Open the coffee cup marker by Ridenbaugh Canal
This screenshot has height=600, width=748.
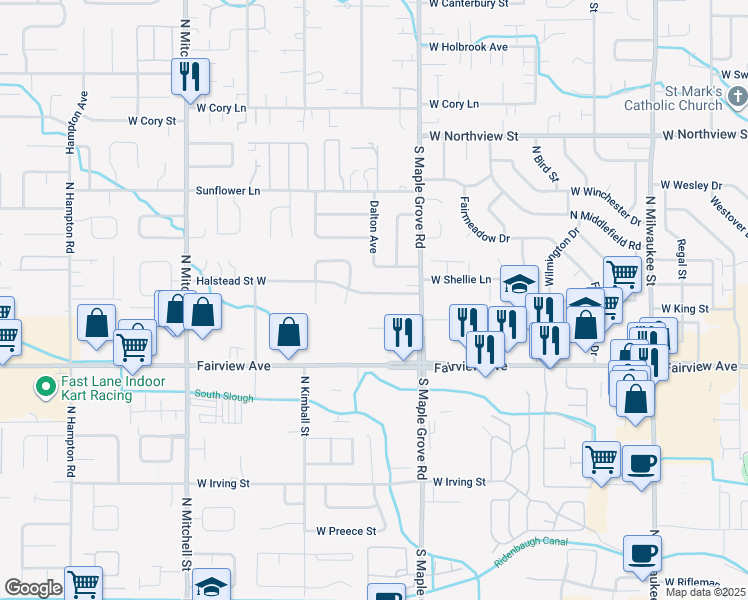[642, 557]
